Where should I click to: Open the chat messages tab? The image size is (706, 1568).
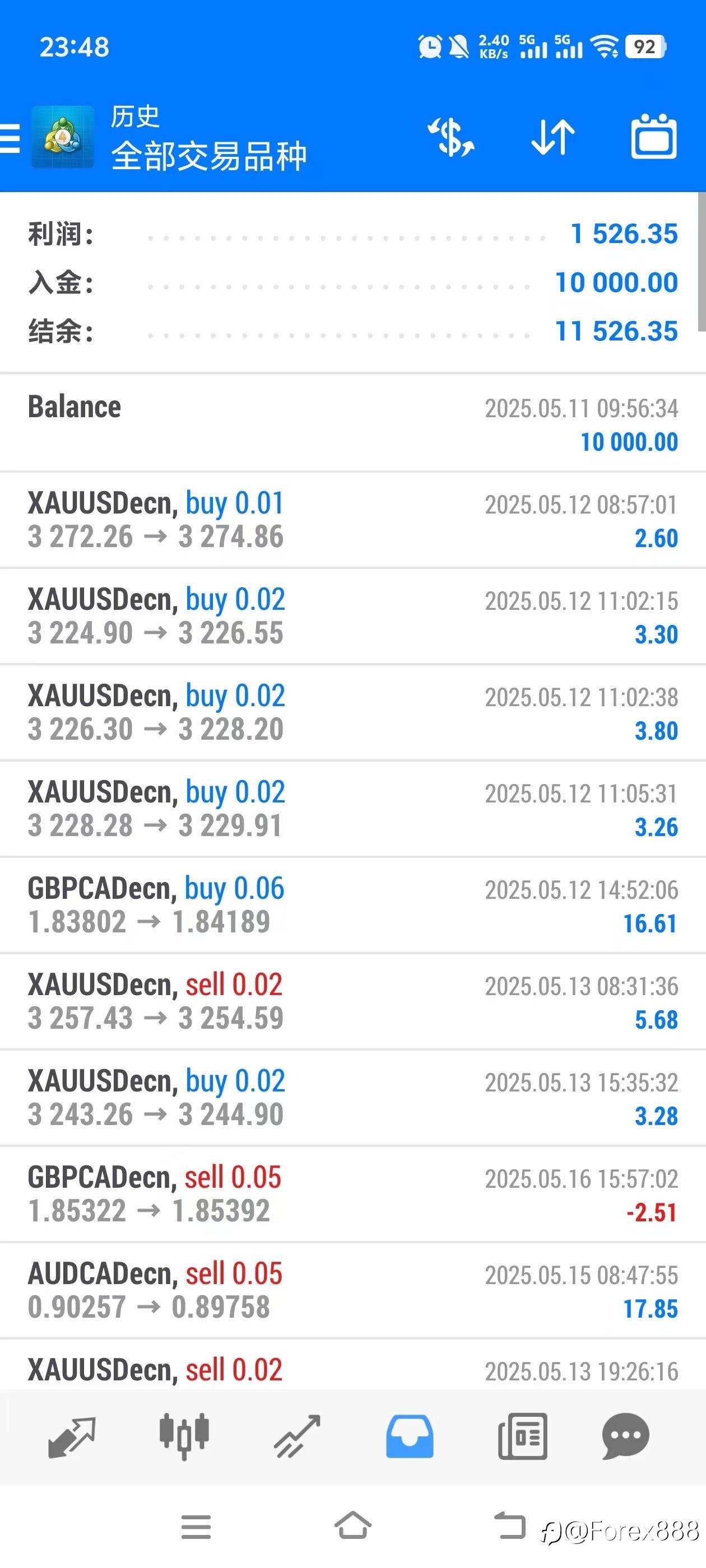(625, 1436)
